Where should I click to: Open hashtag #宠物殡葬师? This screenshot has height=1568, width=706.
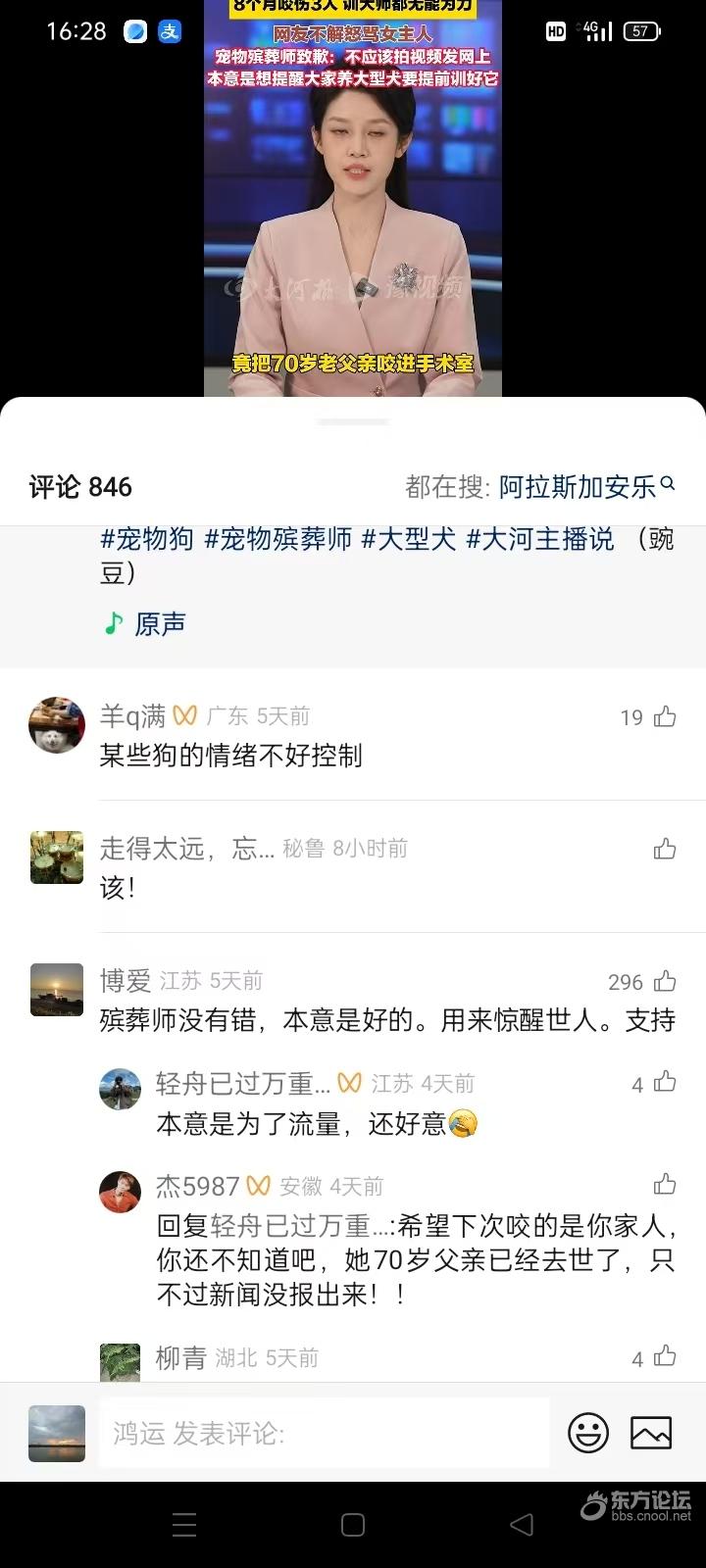277,539
